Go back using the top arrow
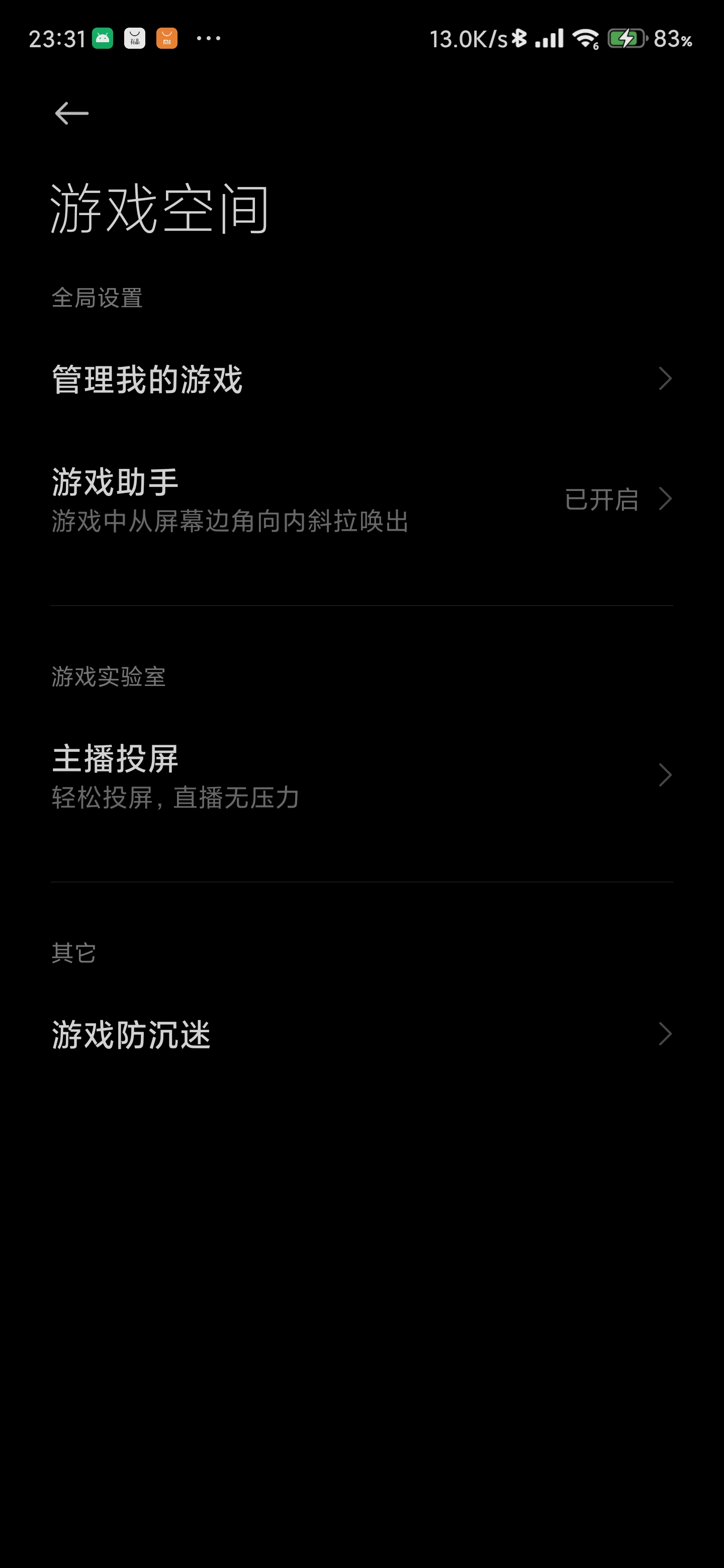 [72, 113]
